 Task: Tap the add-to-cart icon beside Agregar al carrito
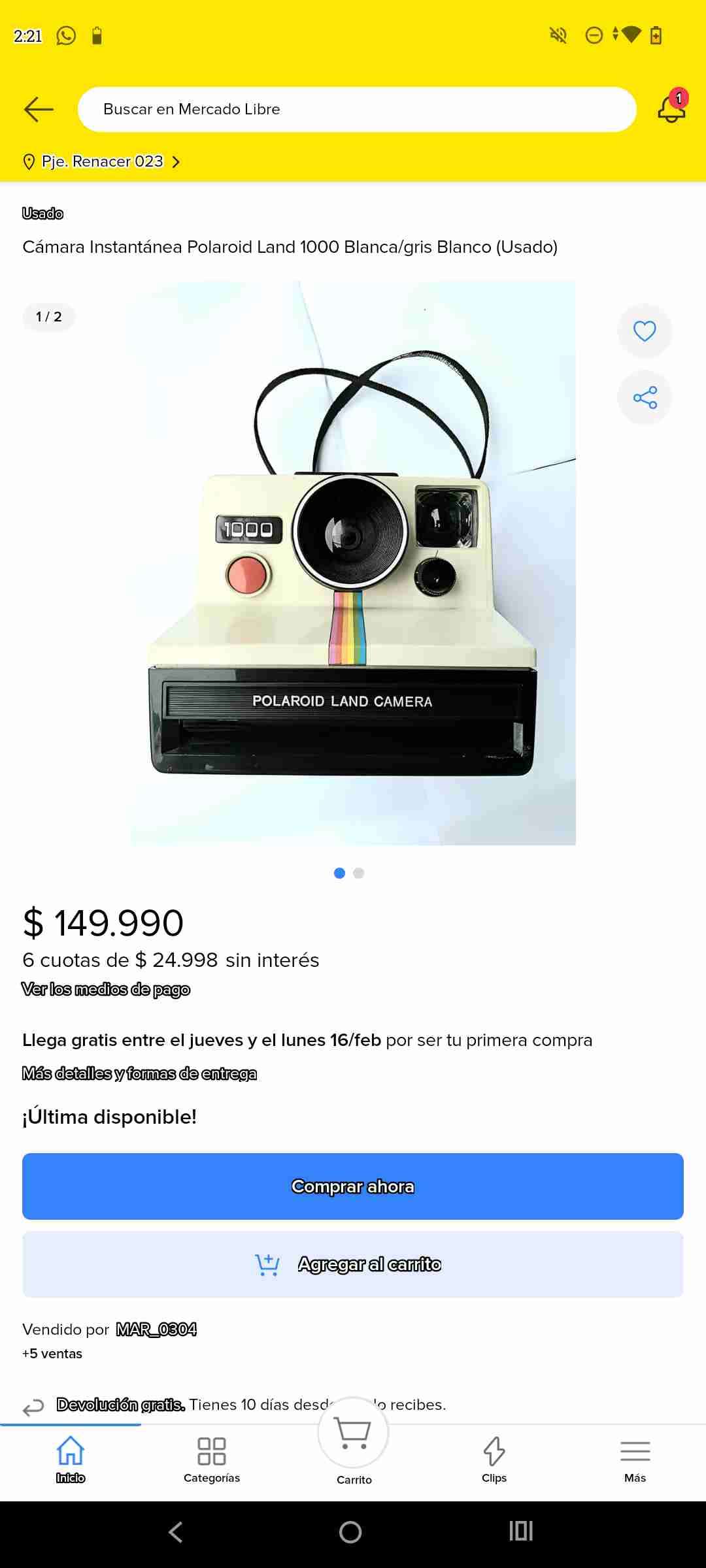266,1264
